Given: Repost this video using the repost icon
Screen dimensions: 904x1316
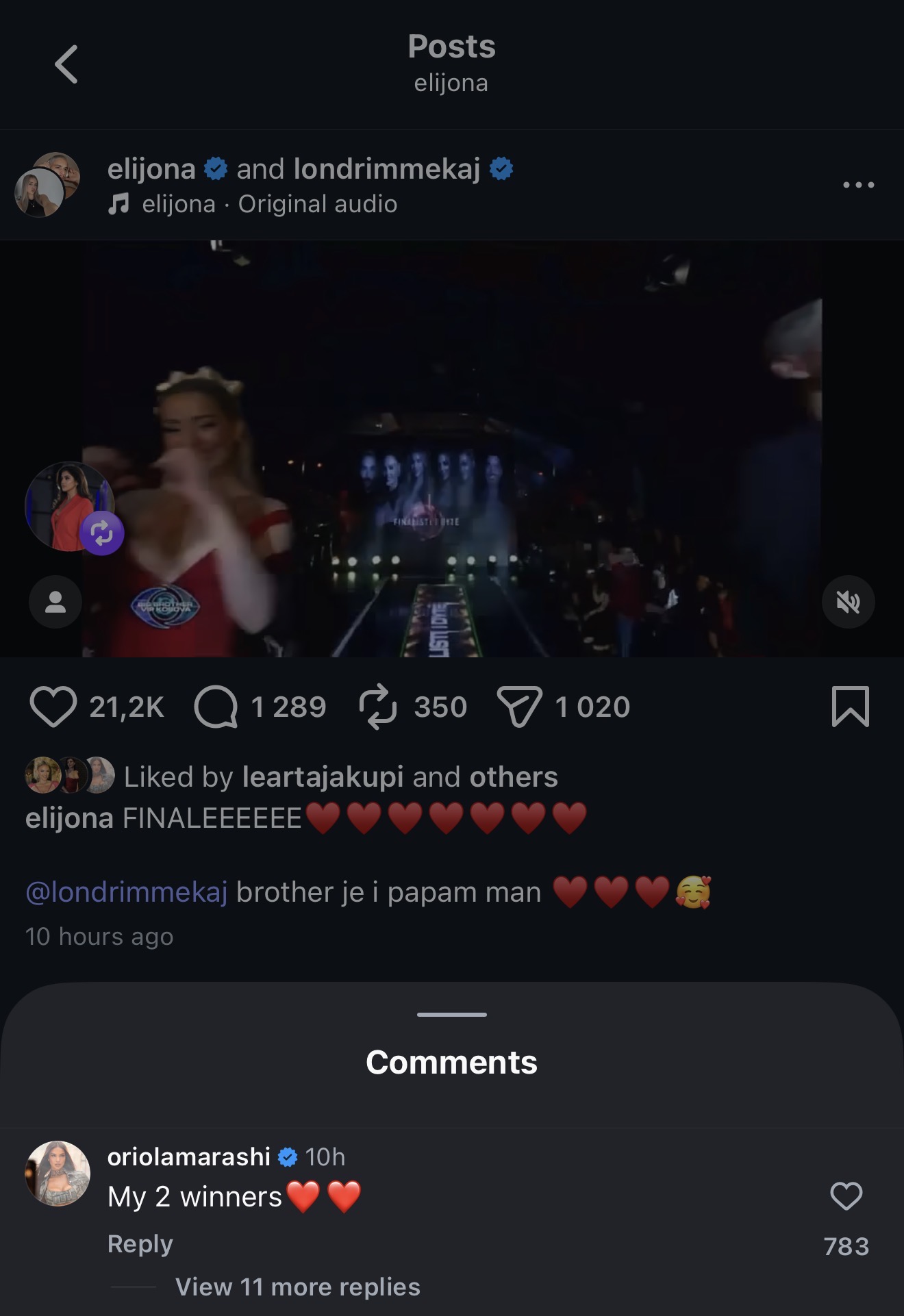Looking at the screenshot, I should pos(377,707).
